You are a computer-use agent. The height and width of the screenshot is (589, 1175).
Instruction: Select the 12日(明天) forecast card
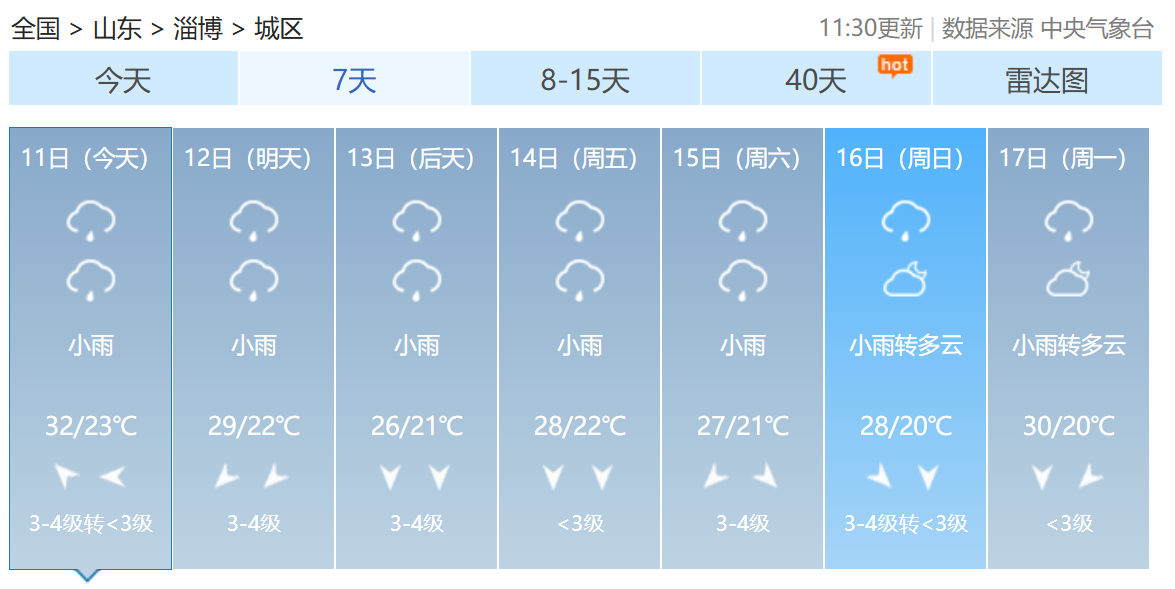tap(254, 348)
